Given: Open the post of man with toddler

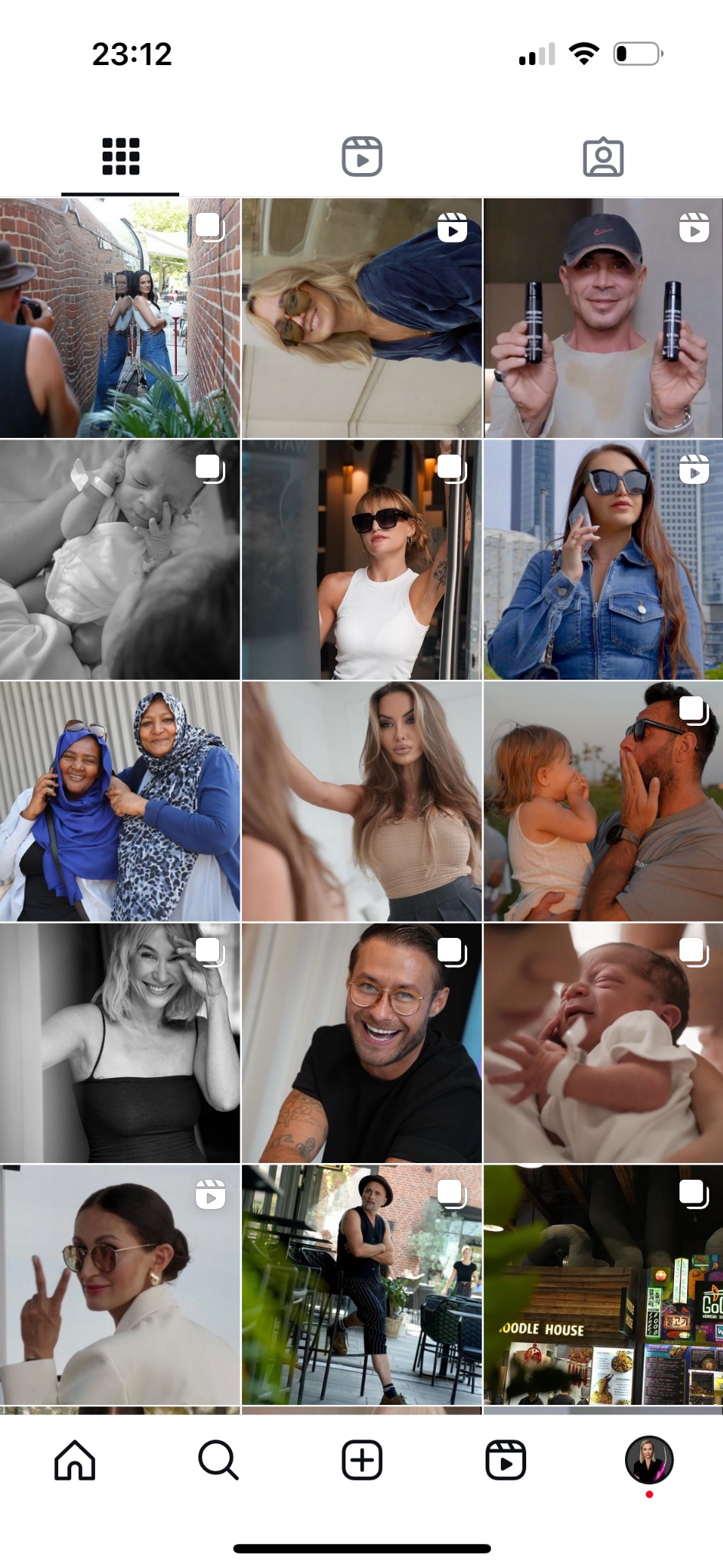Looking at the screenshot, I should pyautogui.click(x=603, y=801).
